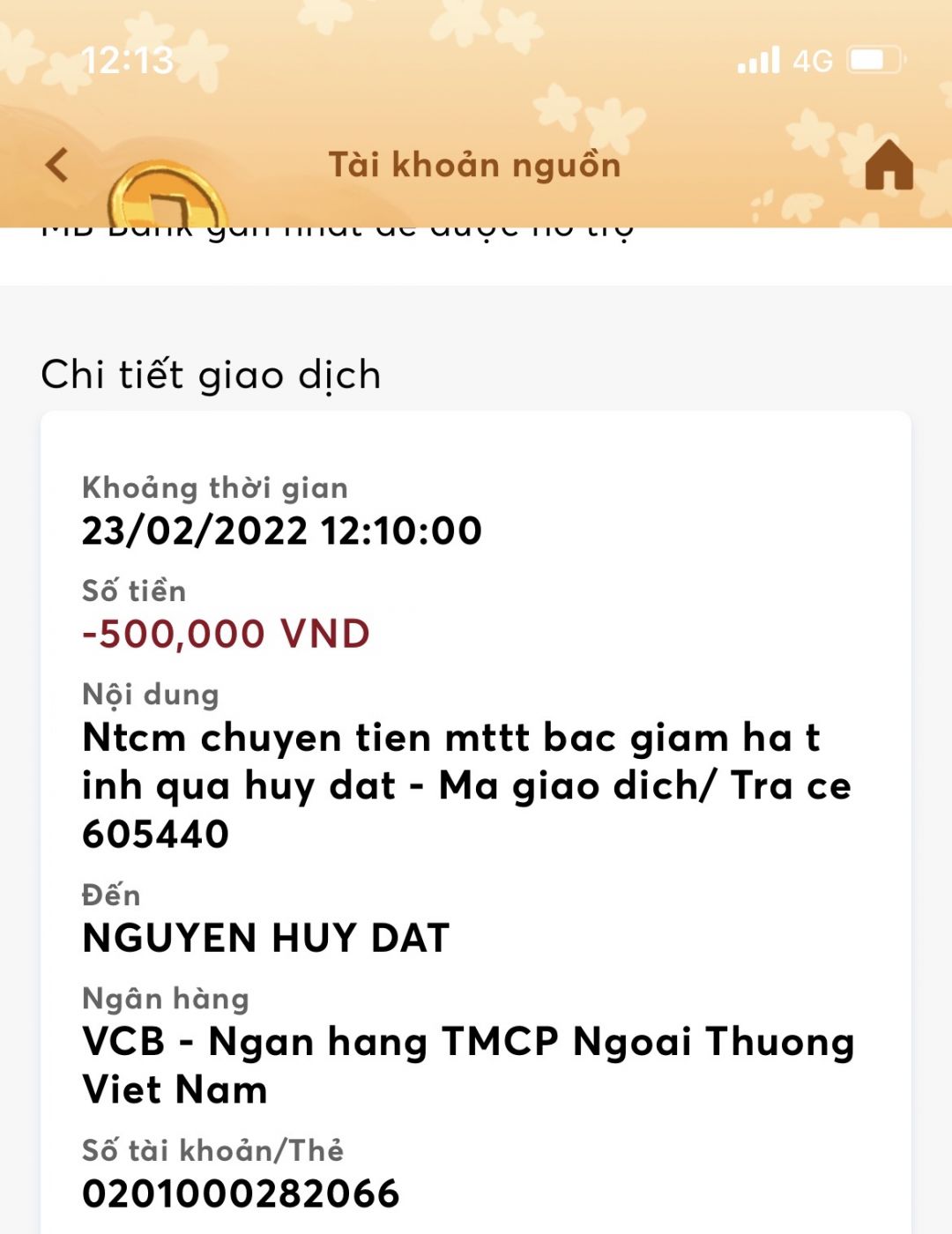Go back using the header arrow

click(57, 165)
